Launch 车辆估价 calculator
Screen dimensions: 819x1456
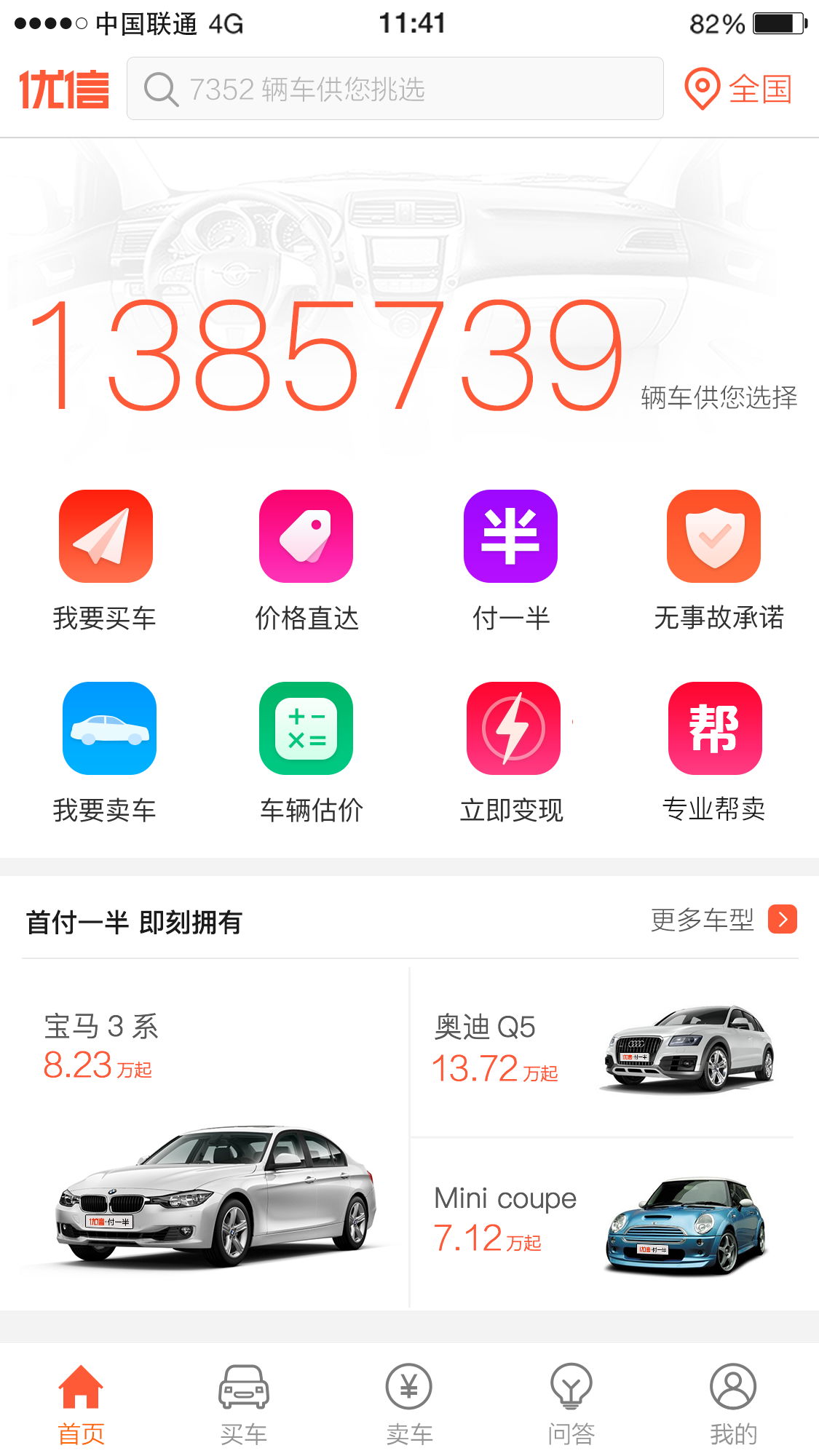310,753
